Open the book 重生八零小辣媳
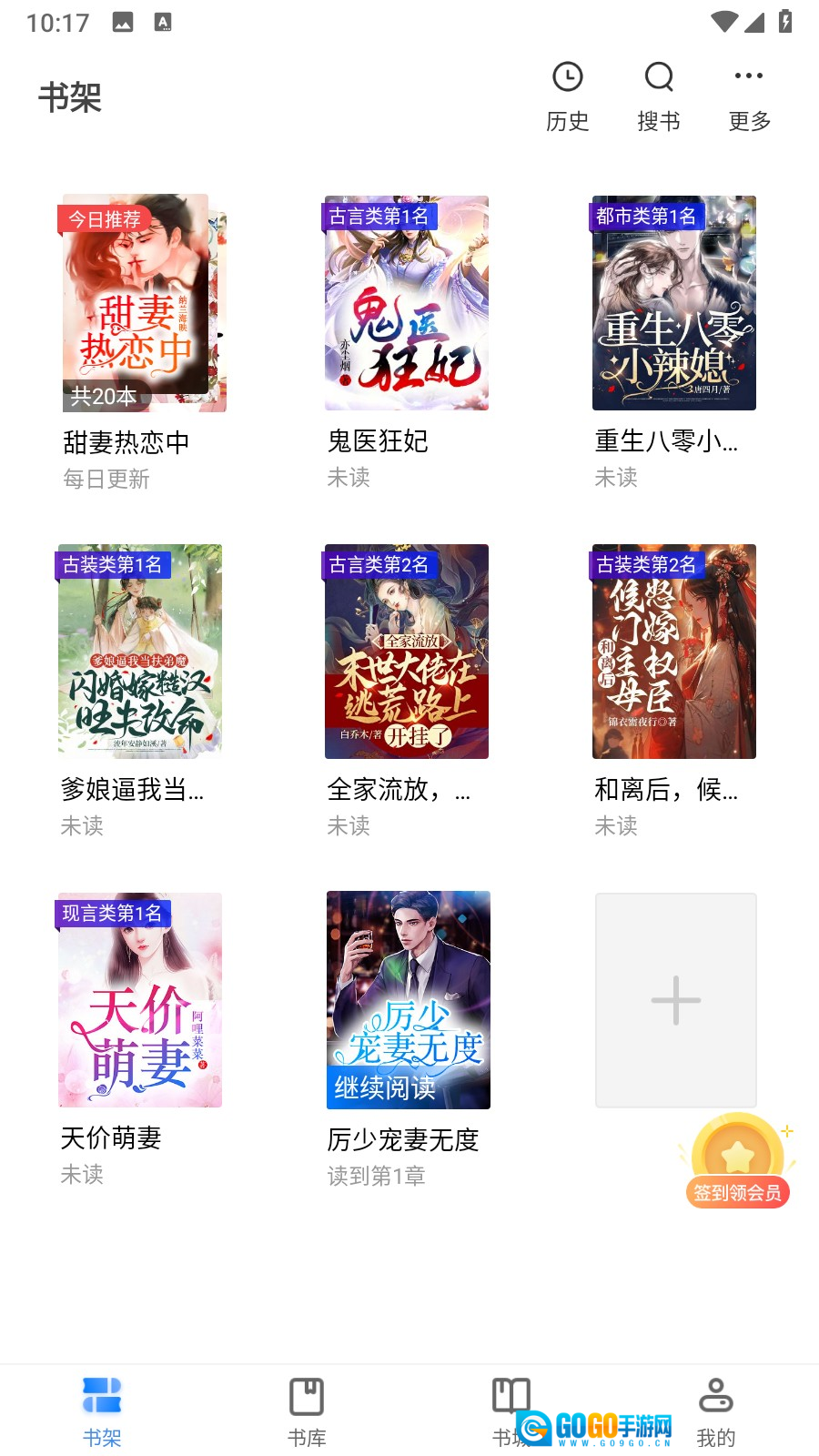 pyautogui.click(x=673, y=303)
